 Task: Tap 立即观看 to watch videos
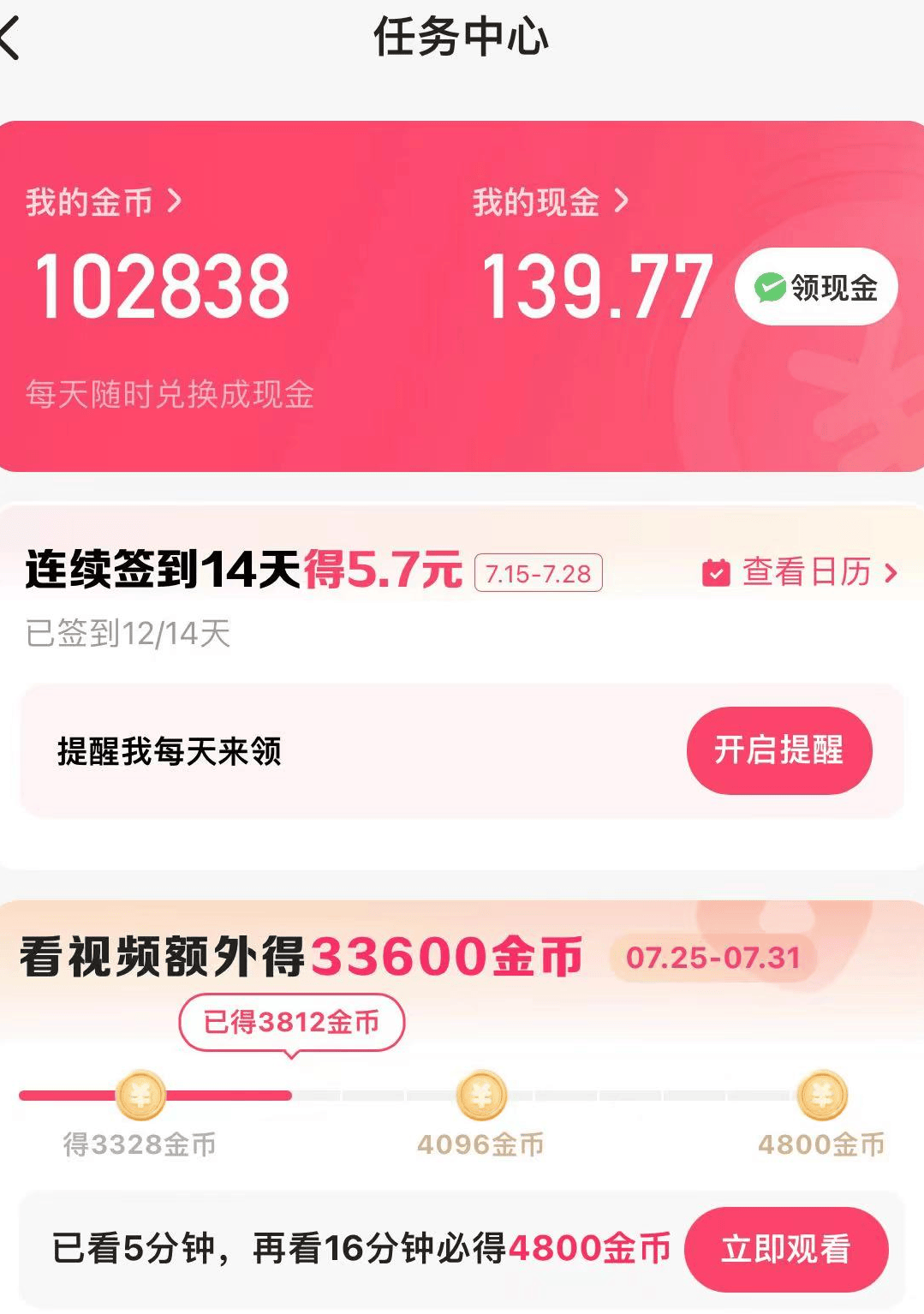[x=785, y=1249]
